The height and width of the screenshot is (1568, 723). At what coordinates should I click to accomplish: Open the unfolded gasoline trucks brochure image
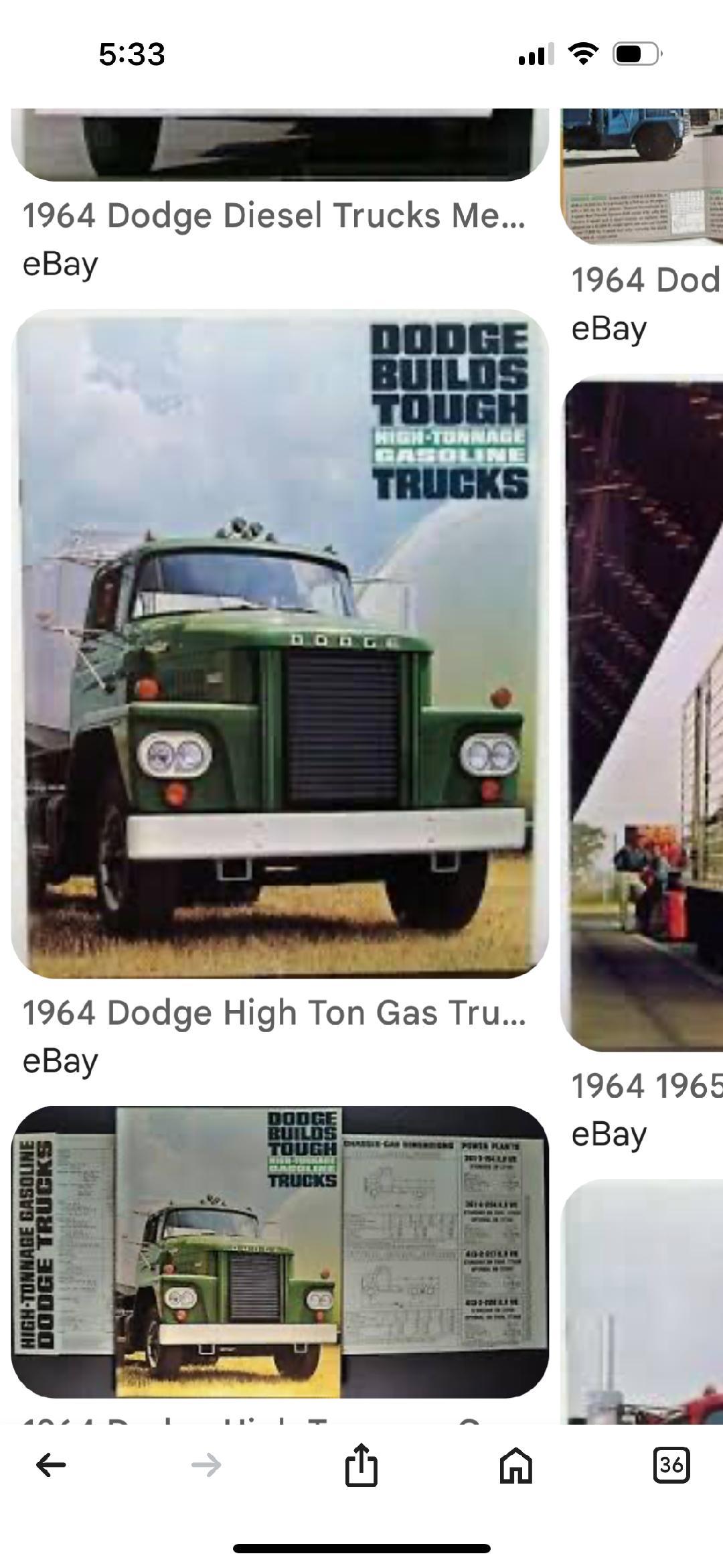[x=280, y=1251]
